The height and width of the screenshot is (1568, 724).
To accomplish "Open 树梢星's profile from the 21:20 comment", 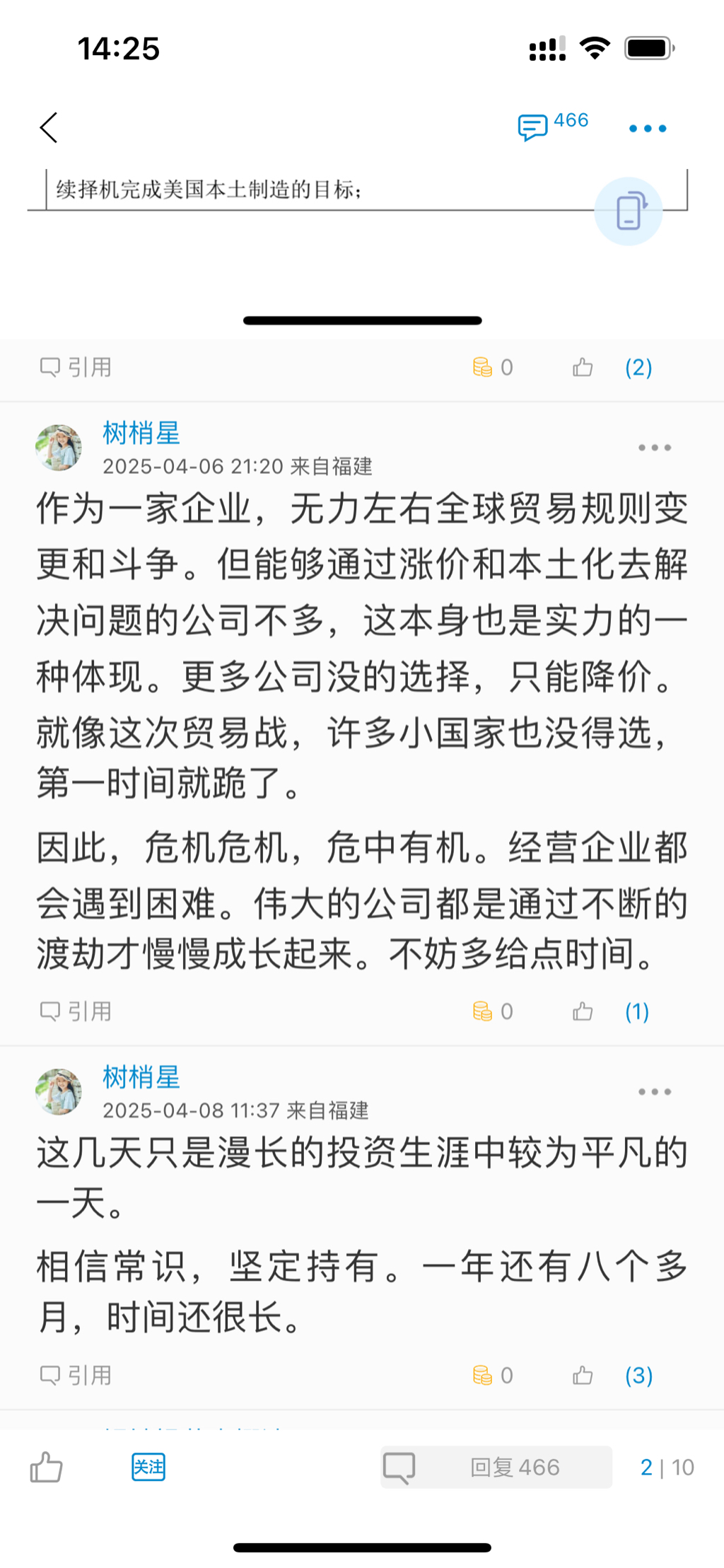I will 141,433.
